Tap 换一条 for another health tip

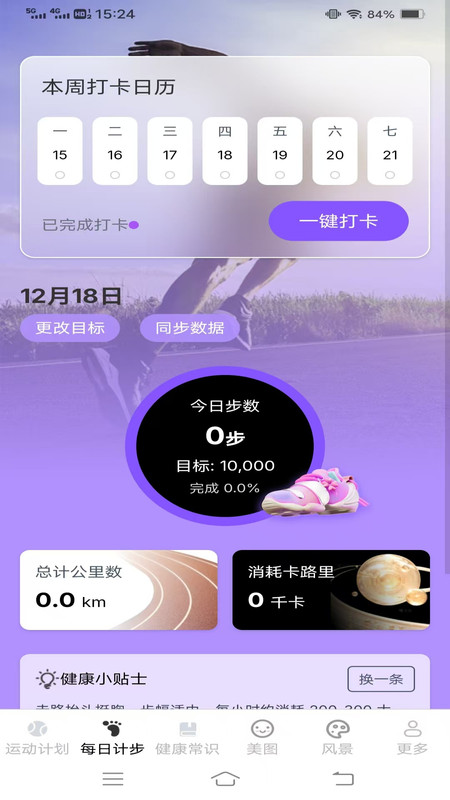[x=381, y=679]
